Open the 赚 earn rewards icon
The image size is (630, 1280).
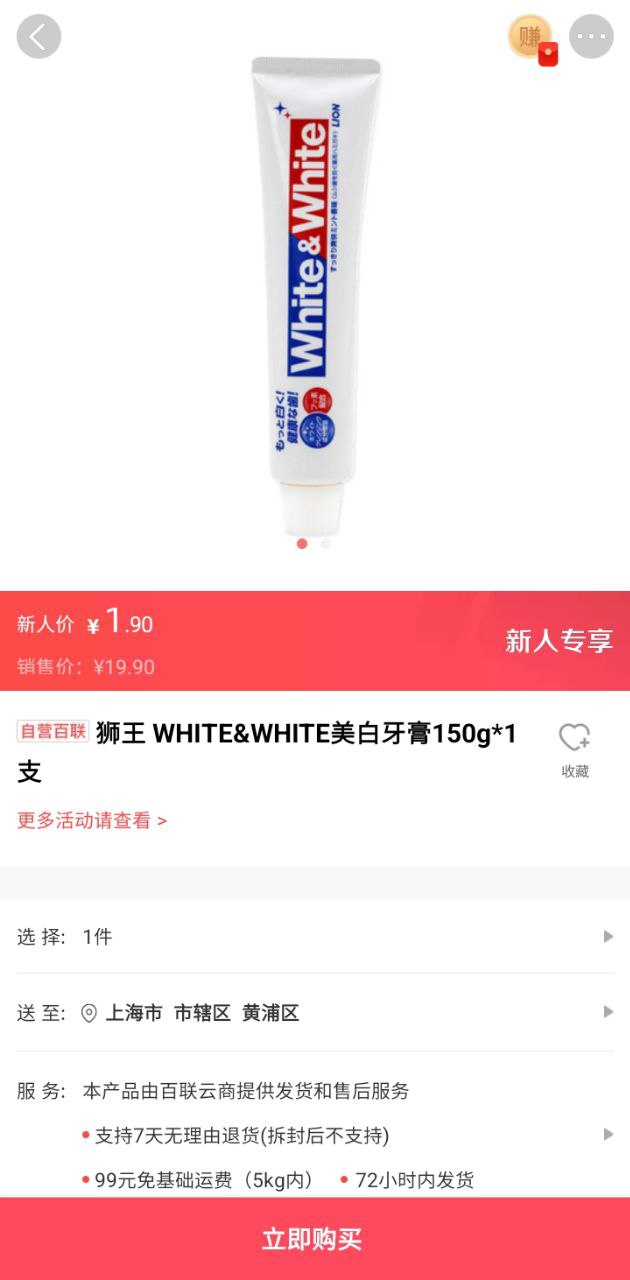(x=531, y=37)
